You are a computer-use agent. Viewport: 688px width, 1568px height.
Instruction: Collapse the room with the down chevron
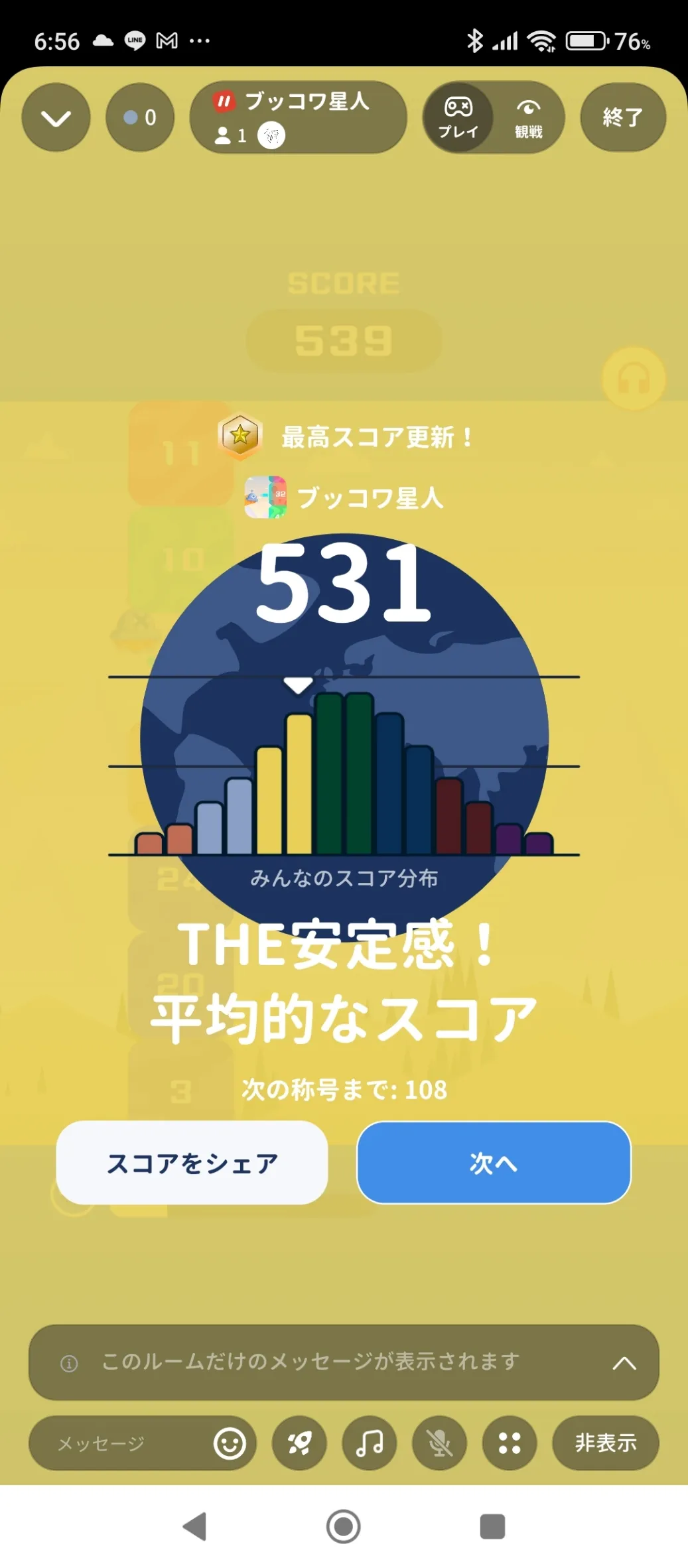(56, 118)
